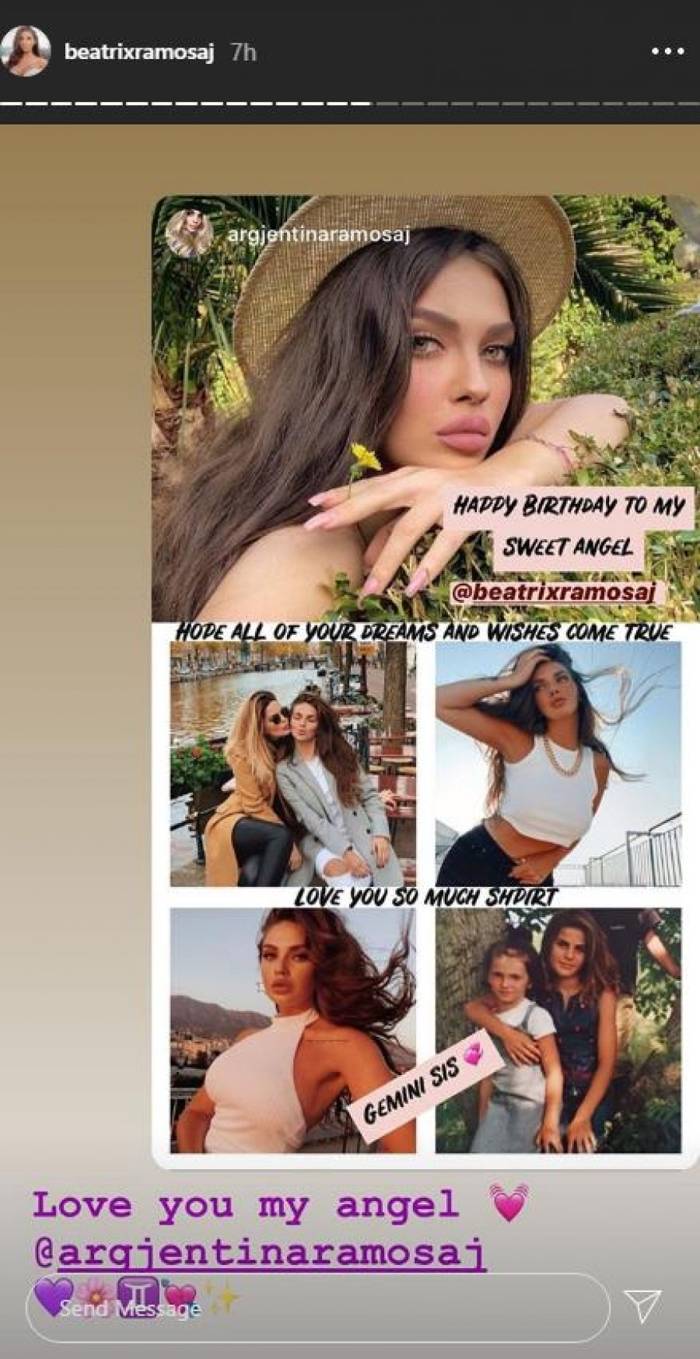Open the beatrixramosaj username
This screenshot has width=700, height=1359.
pos(139,53)
